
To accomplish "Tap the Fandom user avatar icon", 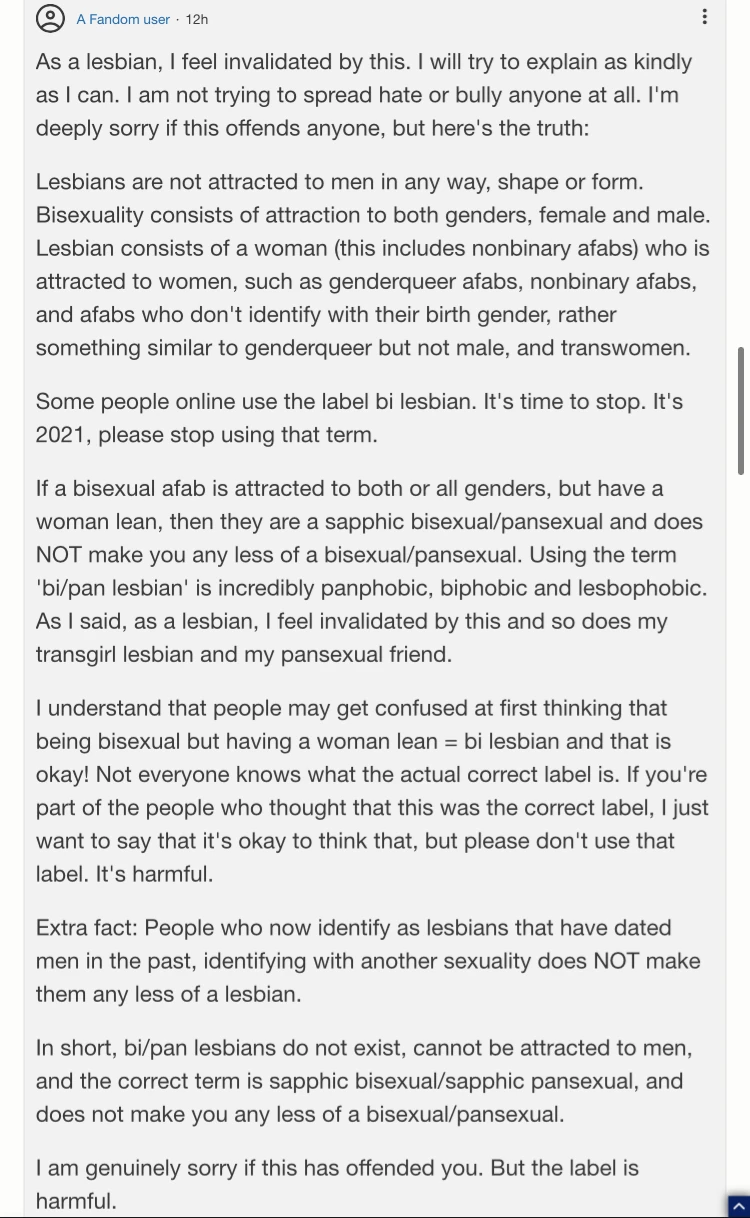I will (x=50, y=18).
